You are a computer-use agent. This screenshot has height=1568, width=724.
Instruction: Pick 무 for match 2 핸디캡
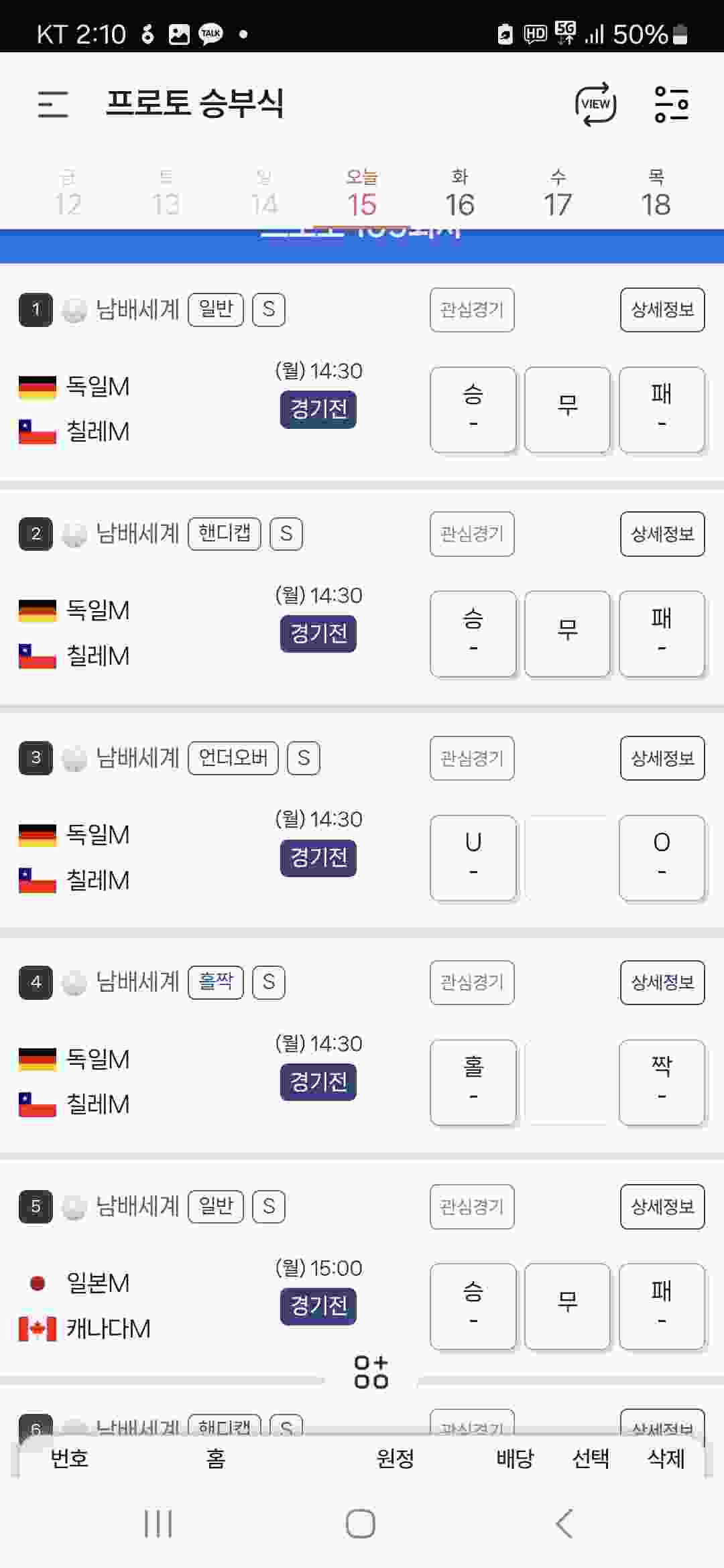[567, 634]
